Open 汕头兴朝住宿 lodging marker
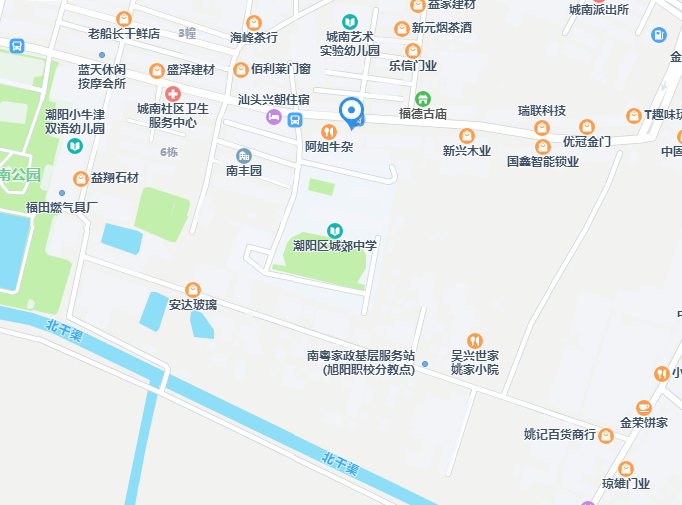 [273, 118]
